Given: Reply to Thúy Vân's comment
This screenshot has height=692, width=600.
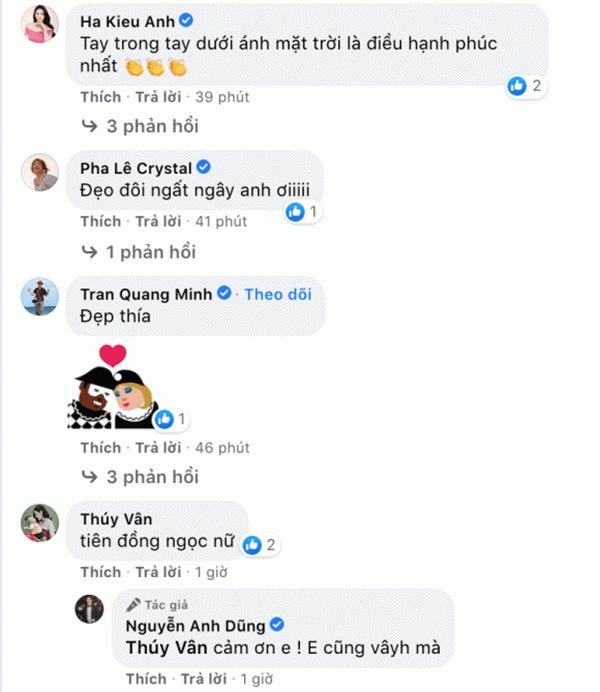Looking at the screenshot, I should [158, 572].
